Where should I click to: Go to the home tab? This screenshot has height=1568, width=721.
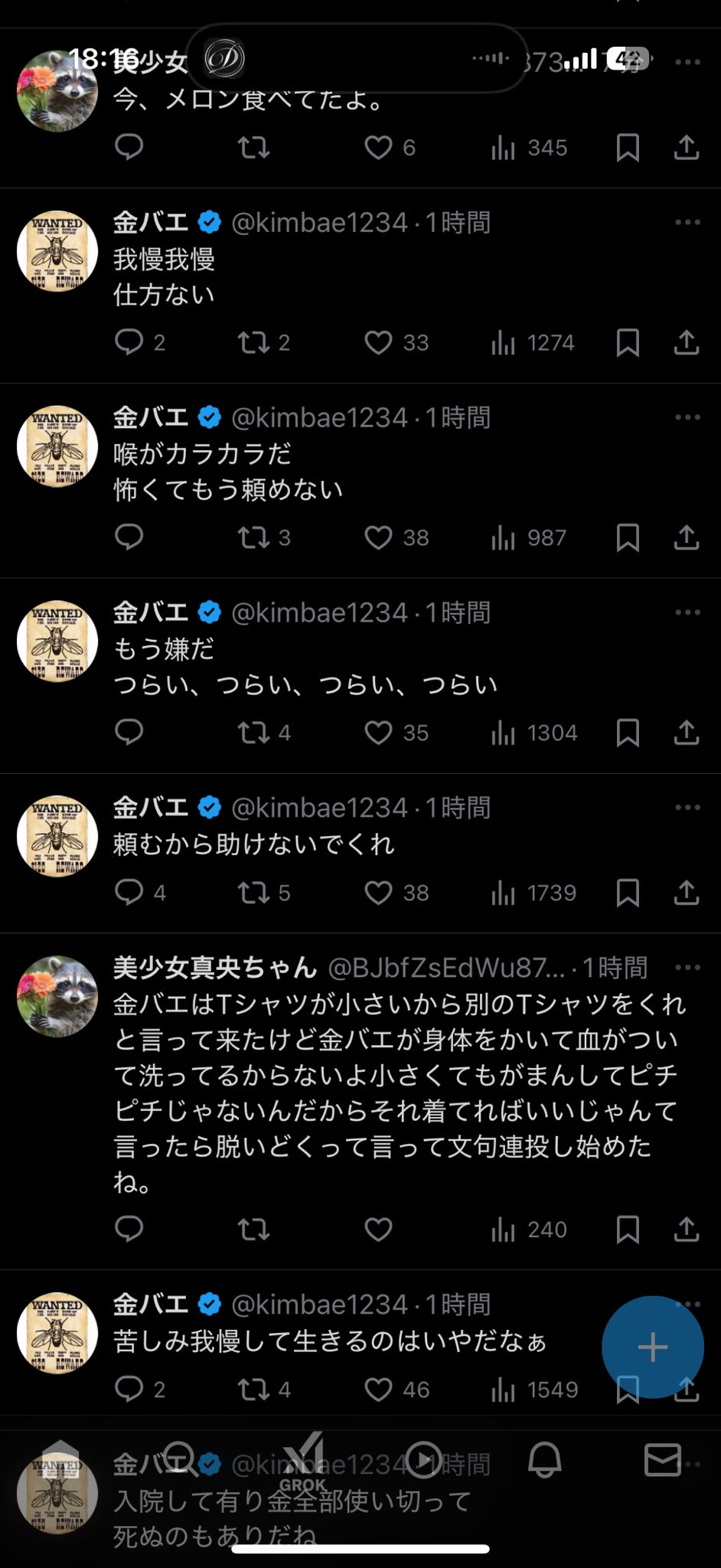pos(61,1460)
